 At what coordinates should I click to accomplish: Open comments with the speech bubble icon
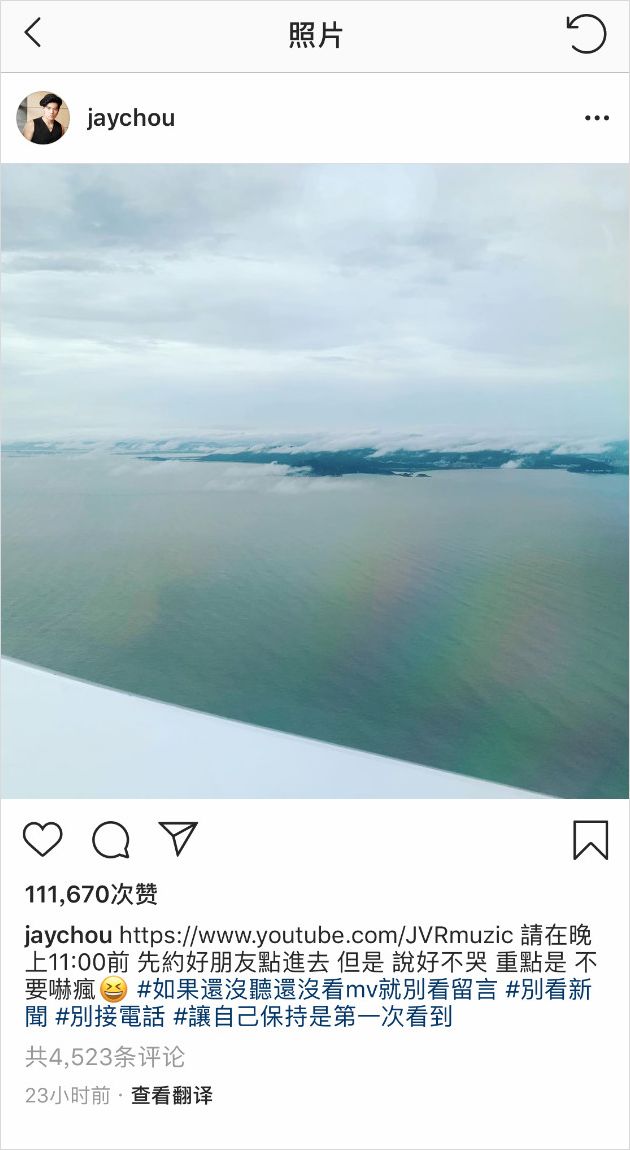tap(111, 840)
